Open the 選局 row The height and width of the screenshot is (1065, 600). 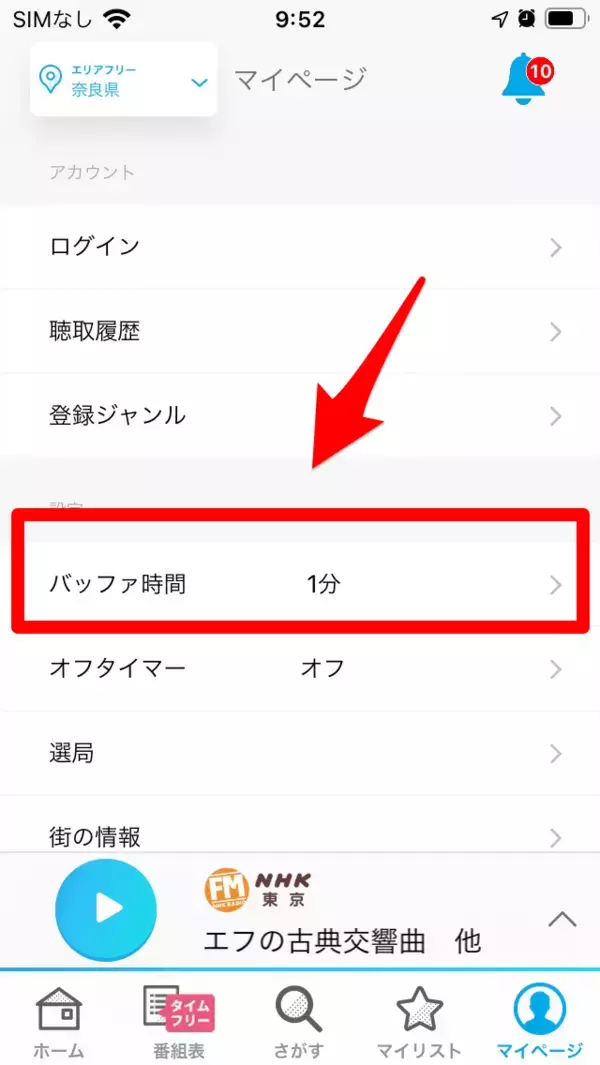pos(300,752)
